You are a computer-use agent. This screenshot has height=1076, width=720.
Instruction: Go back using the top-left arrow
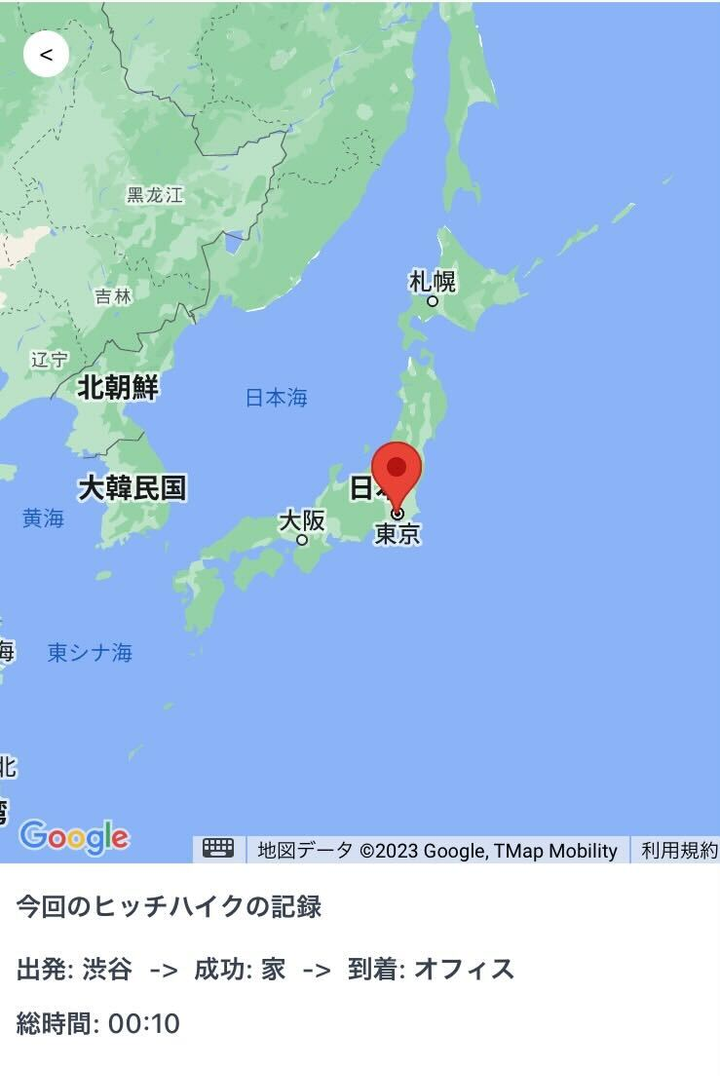[46, 54]
